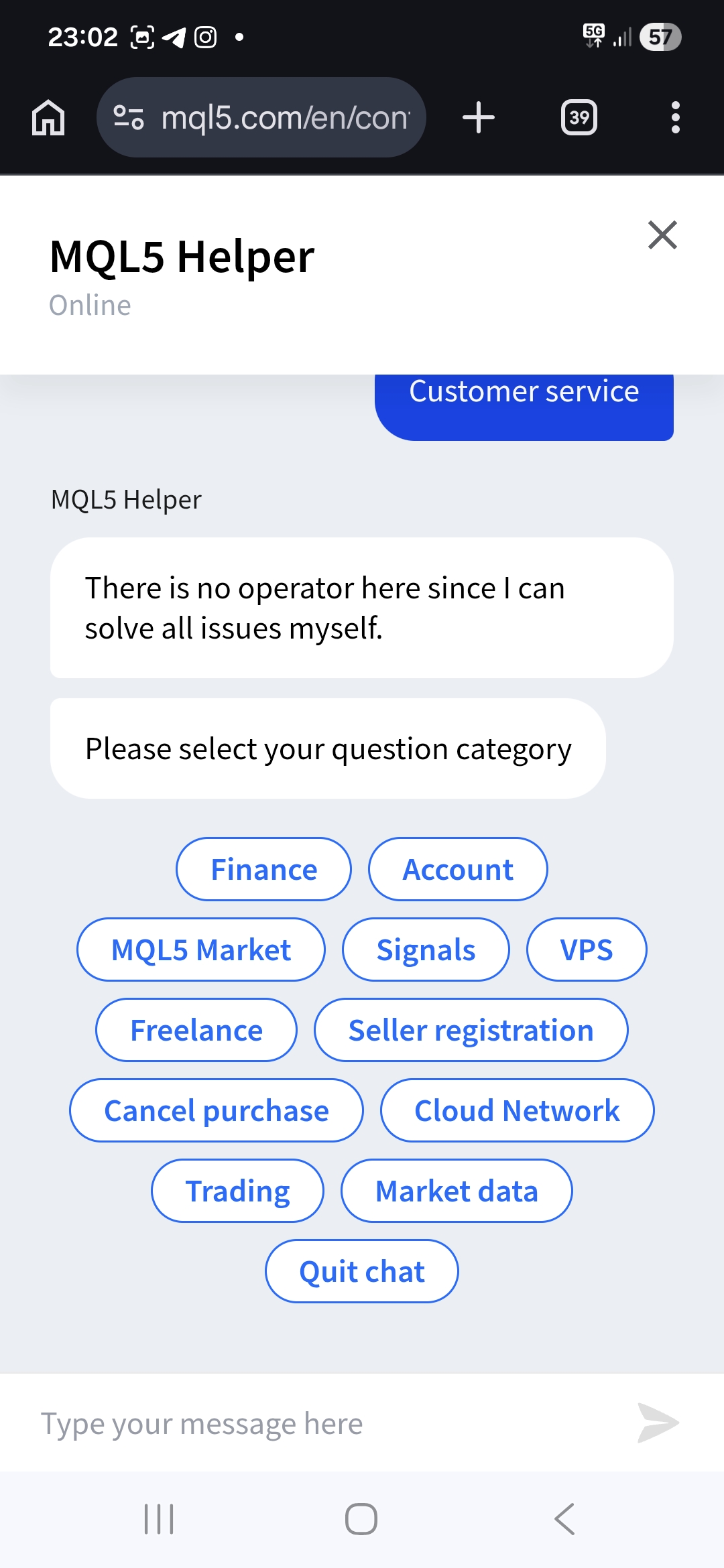Open Seller registration help
Screen dimensions: 724x1568
(x=471, y=1030)
